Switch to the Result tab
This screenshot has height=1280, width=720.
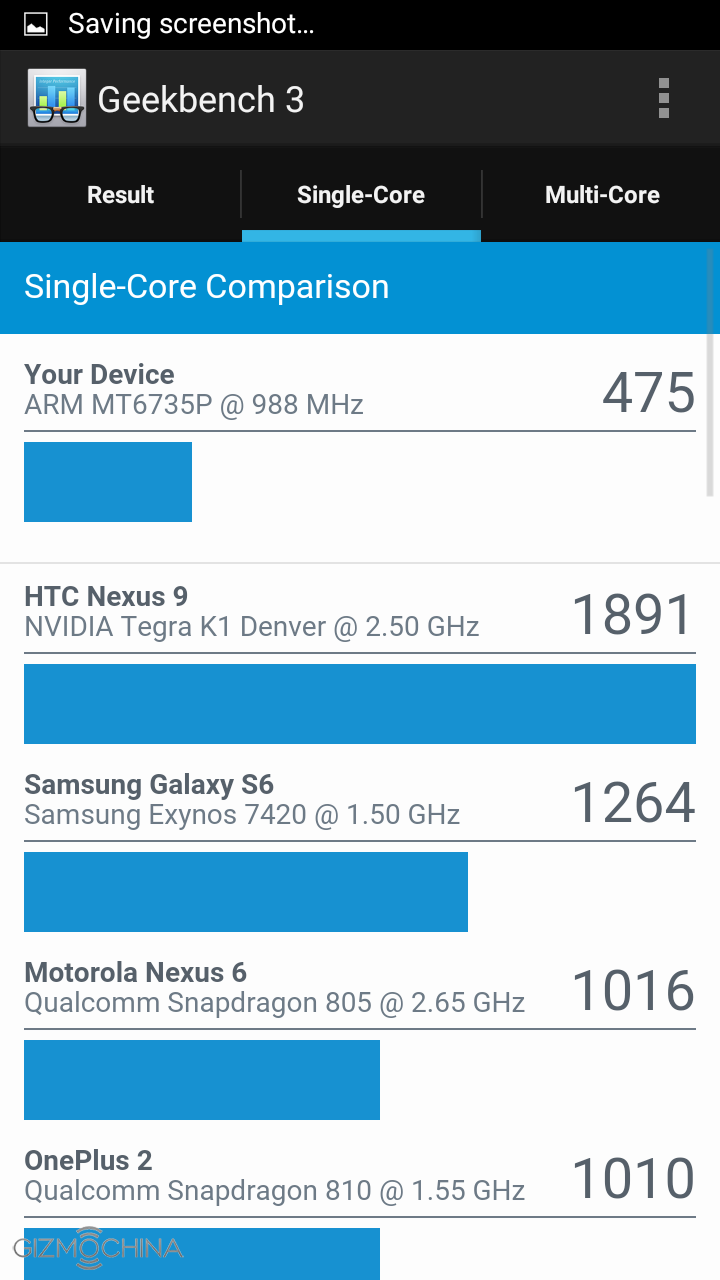point(121,195)
